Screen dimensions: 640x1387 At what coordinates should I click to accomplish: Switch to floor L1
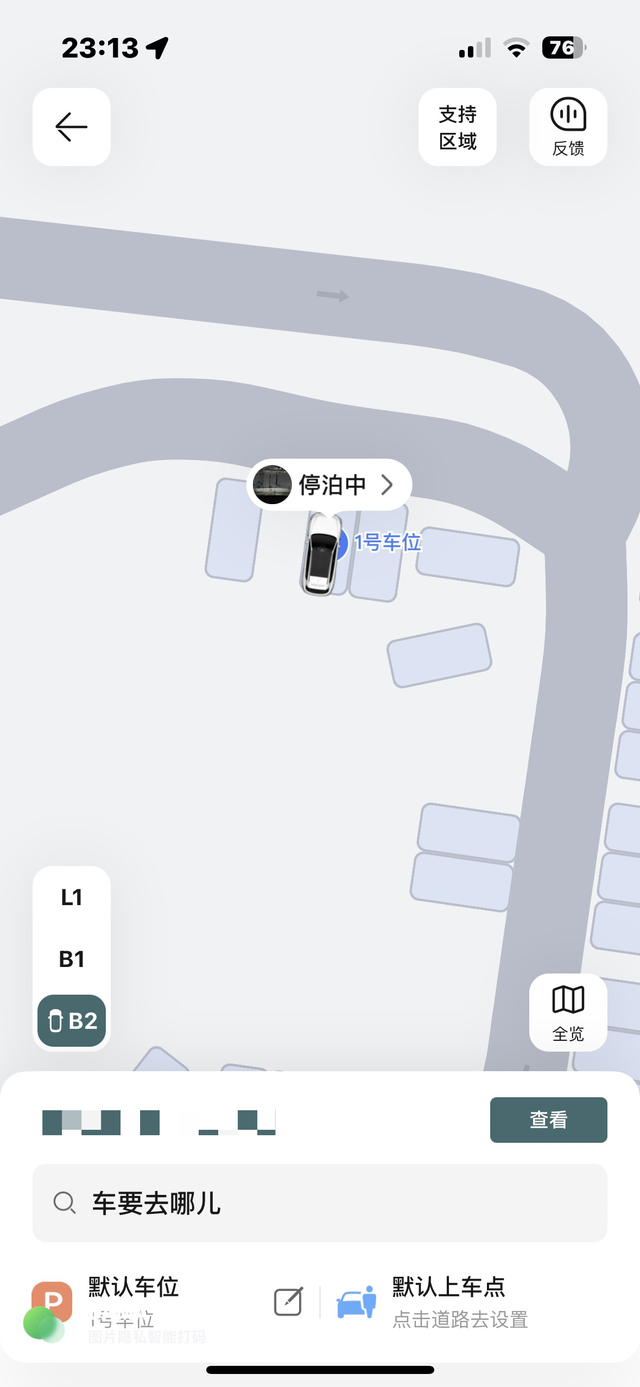point(71,897)
